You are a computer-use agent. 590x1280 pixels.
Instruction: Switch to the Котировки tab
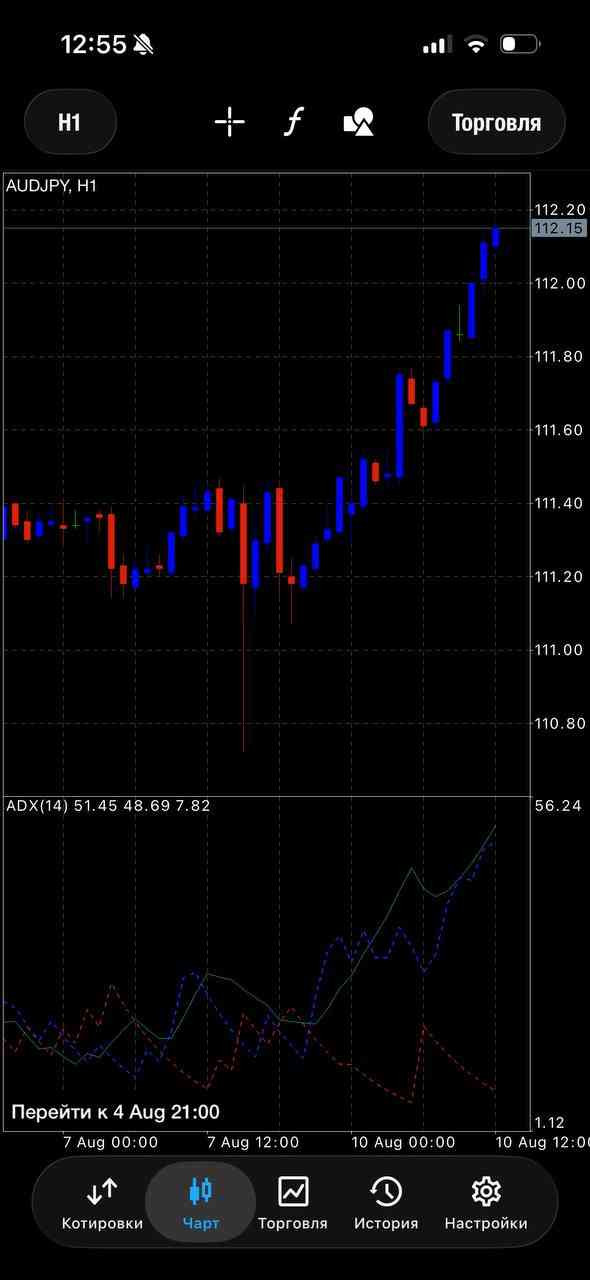pyautogui.click(x=102, y=1203)
